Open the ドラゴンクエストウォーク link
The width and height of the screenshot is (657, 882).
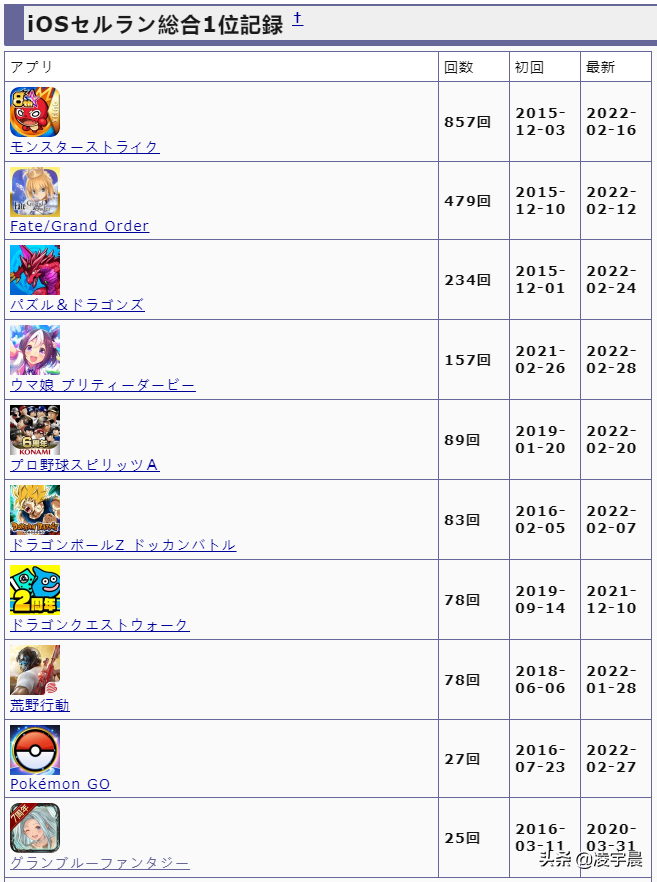(x=99, y=625)
